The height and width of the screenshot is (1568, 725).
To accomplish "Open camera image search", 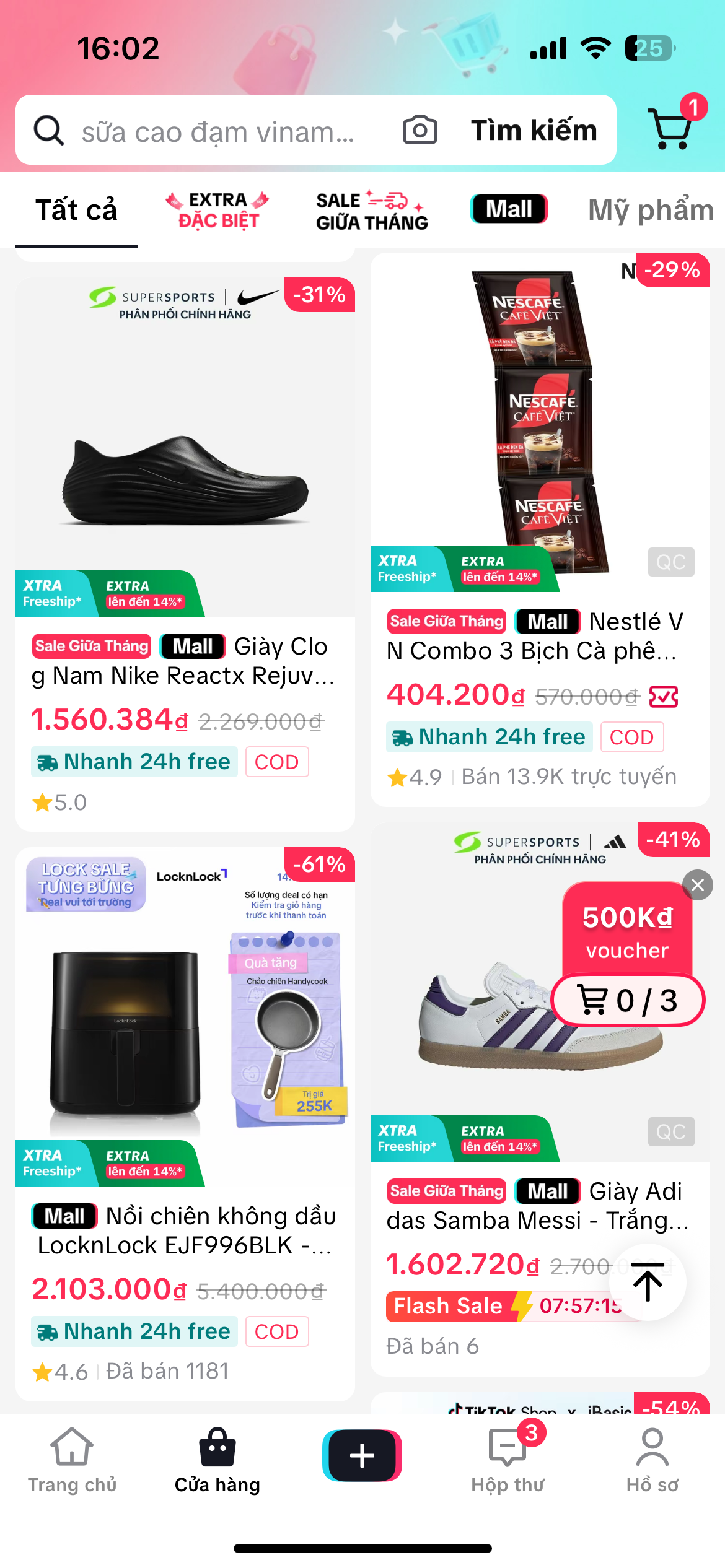I will [x=420, y=130].
